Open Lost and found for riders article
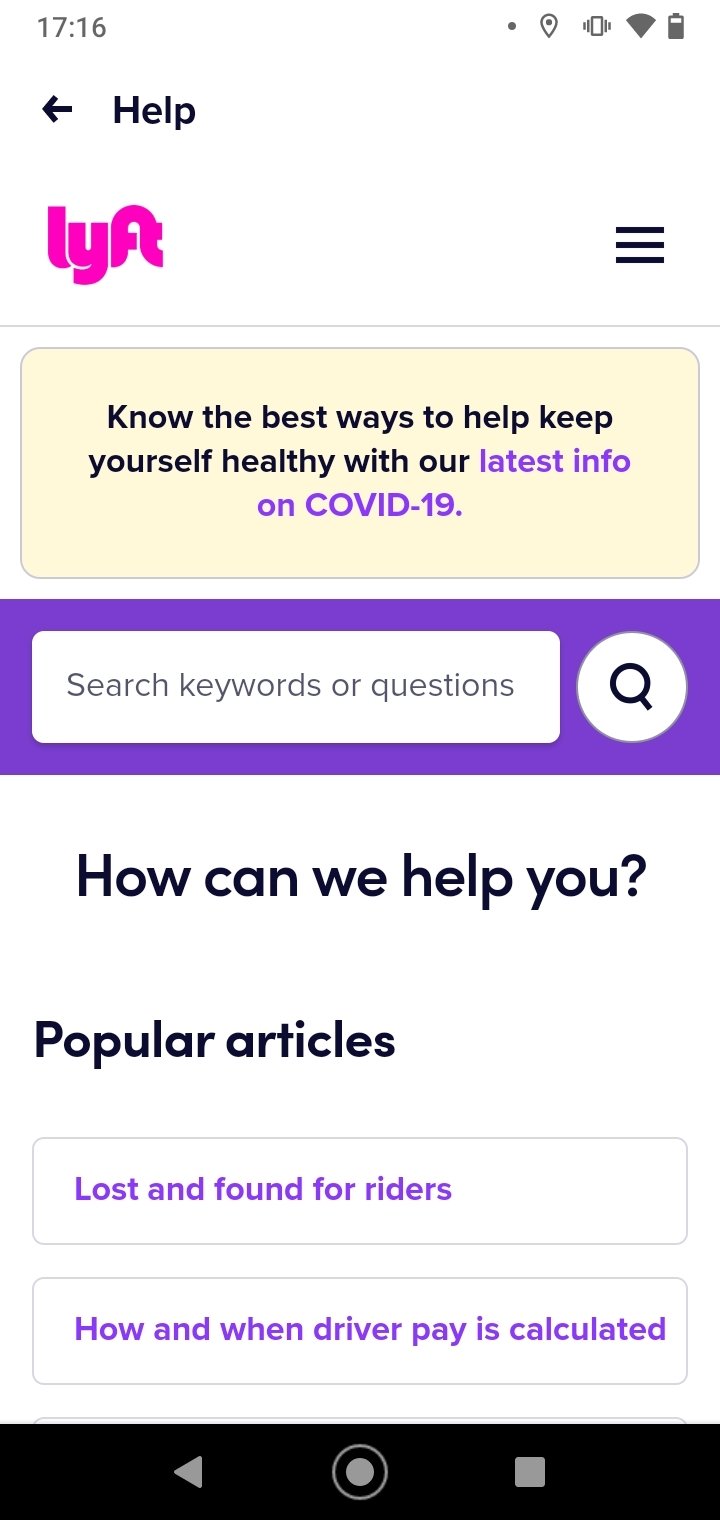The image size is (720, 1520). pos(360,1190)
